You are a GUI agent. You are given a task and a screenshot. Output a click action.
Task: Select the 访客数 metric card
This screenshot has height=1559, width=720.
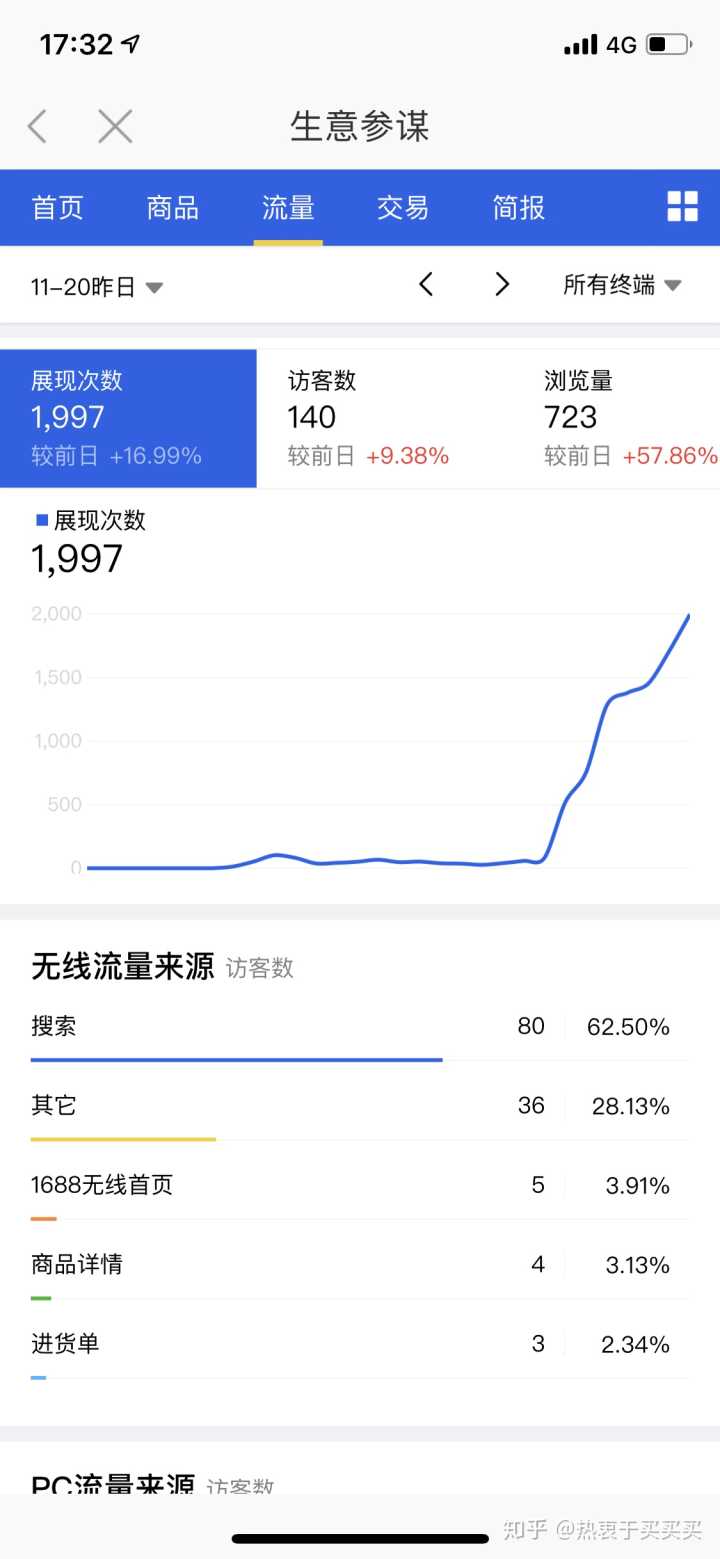pyautogui.click(x=384, y=418)
